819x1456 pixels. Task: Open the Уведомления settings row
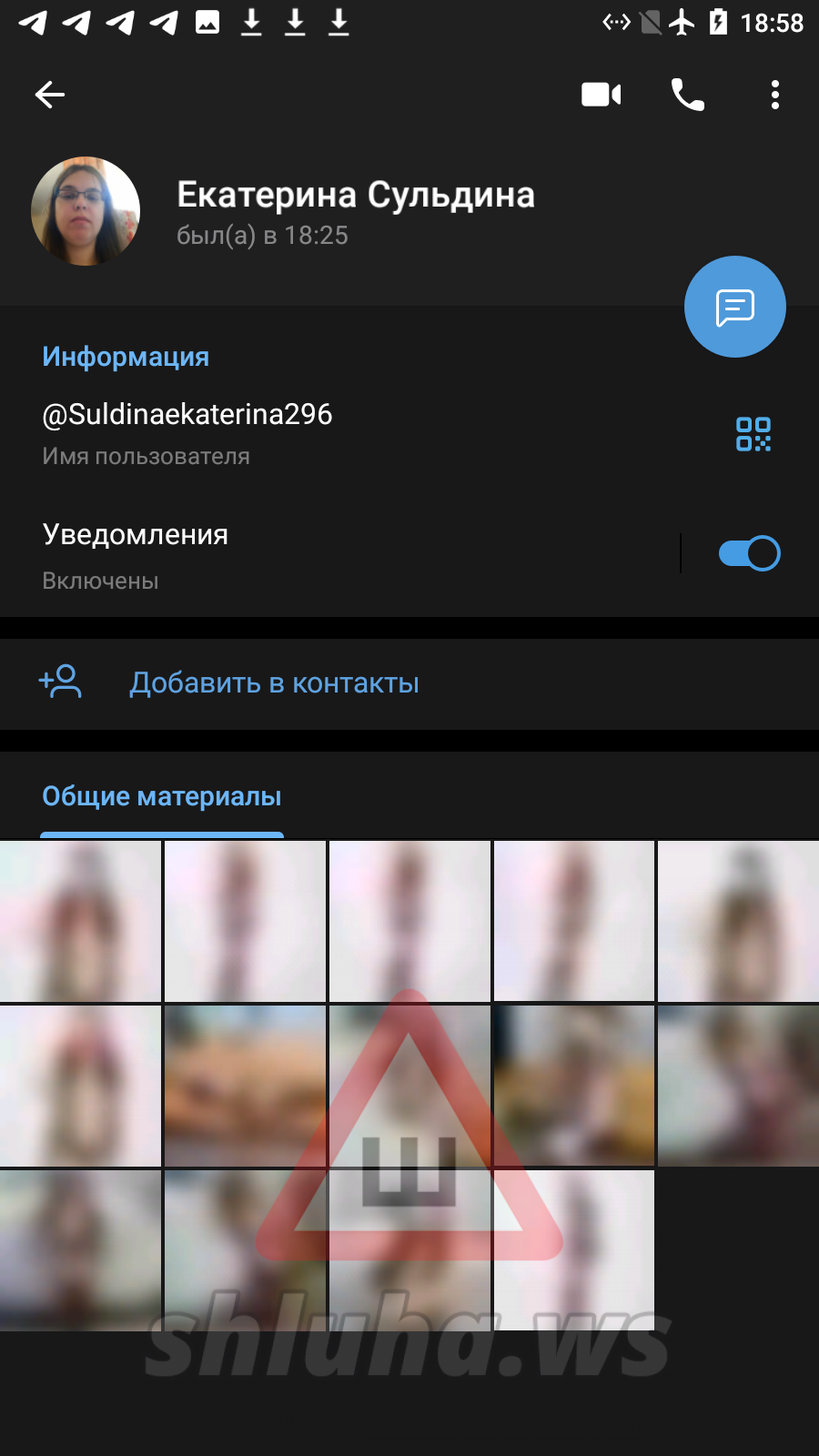273,553
